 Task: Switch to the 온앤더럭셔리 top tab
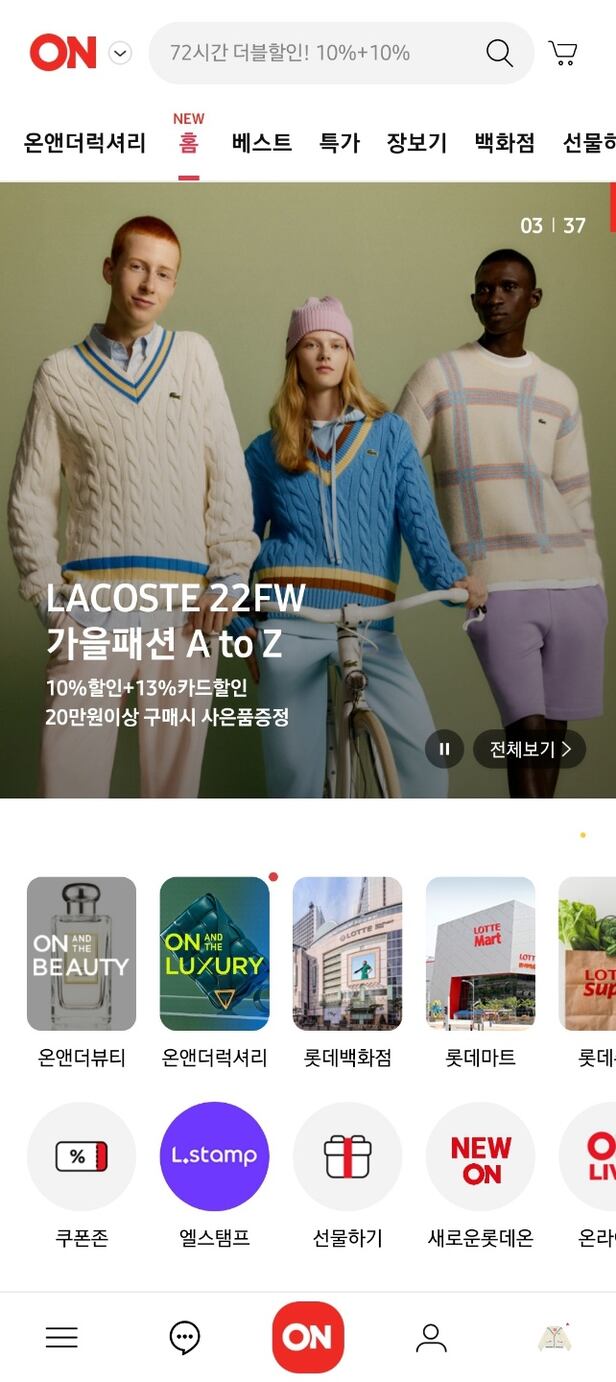85,142
